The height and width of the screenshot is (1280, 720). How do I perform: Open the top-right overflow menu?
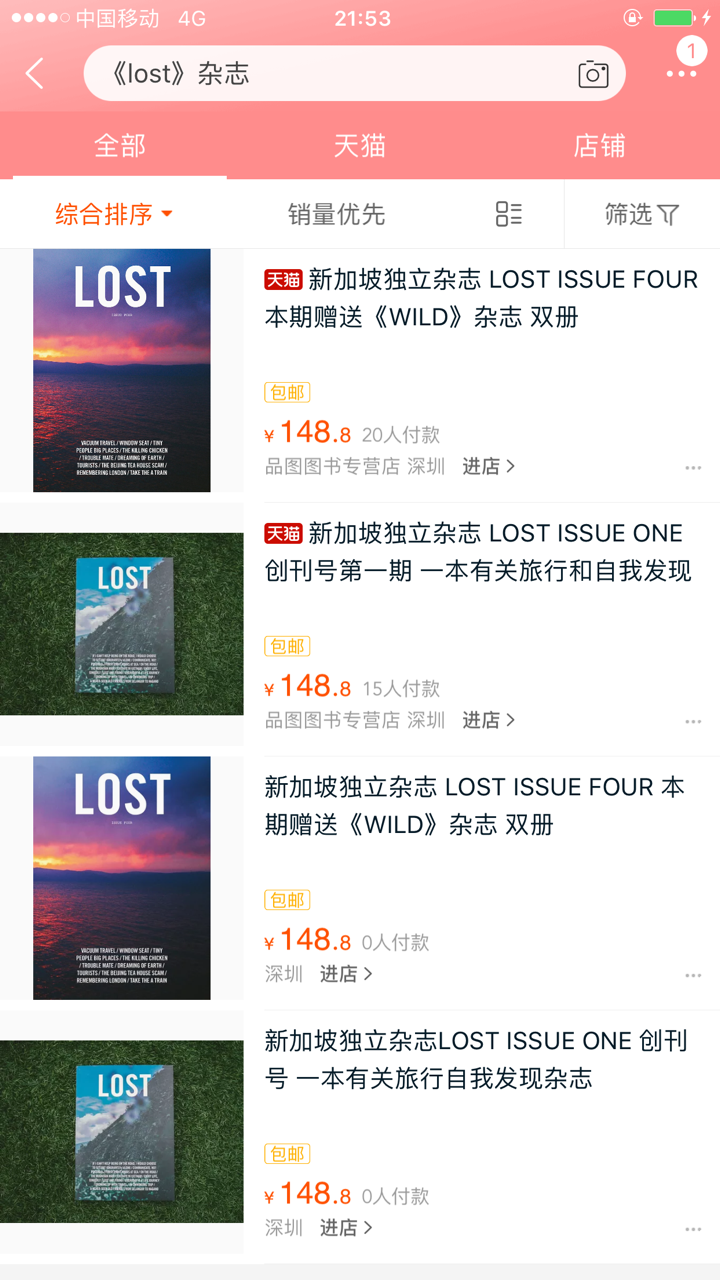click(682, 73)
